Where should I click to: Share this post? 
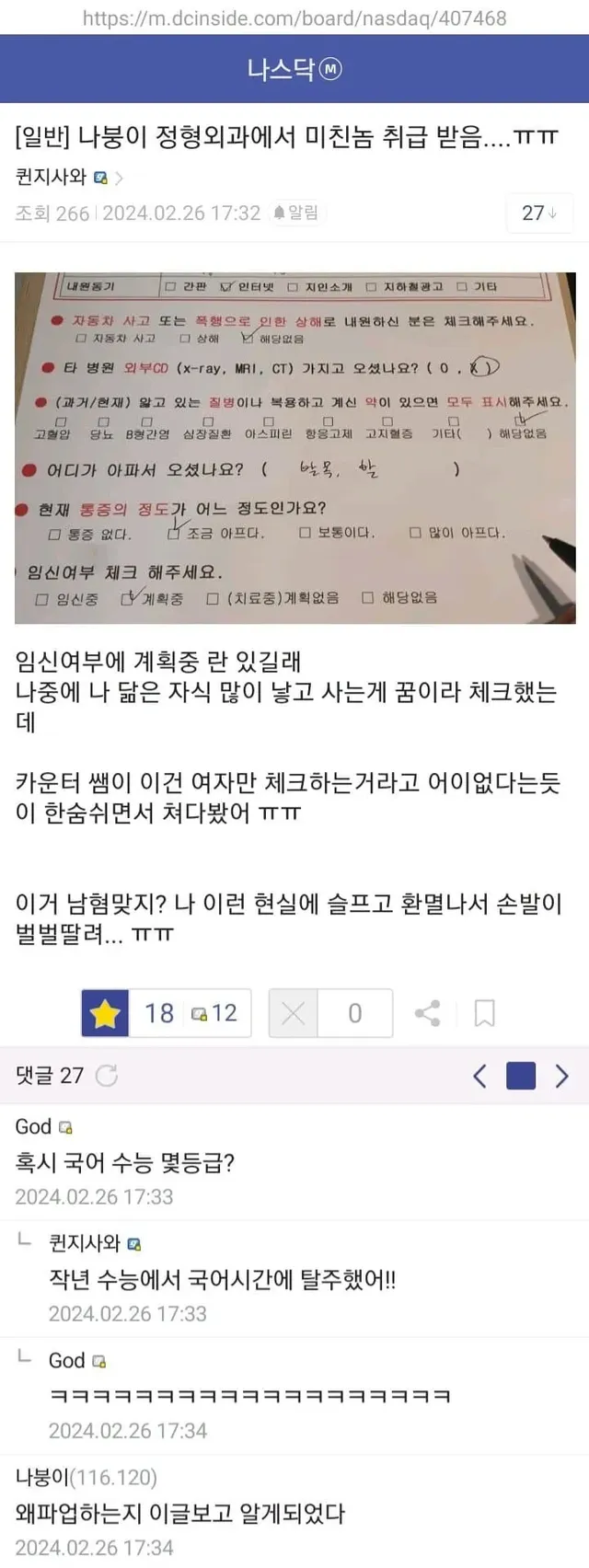tap(427, 1013)
